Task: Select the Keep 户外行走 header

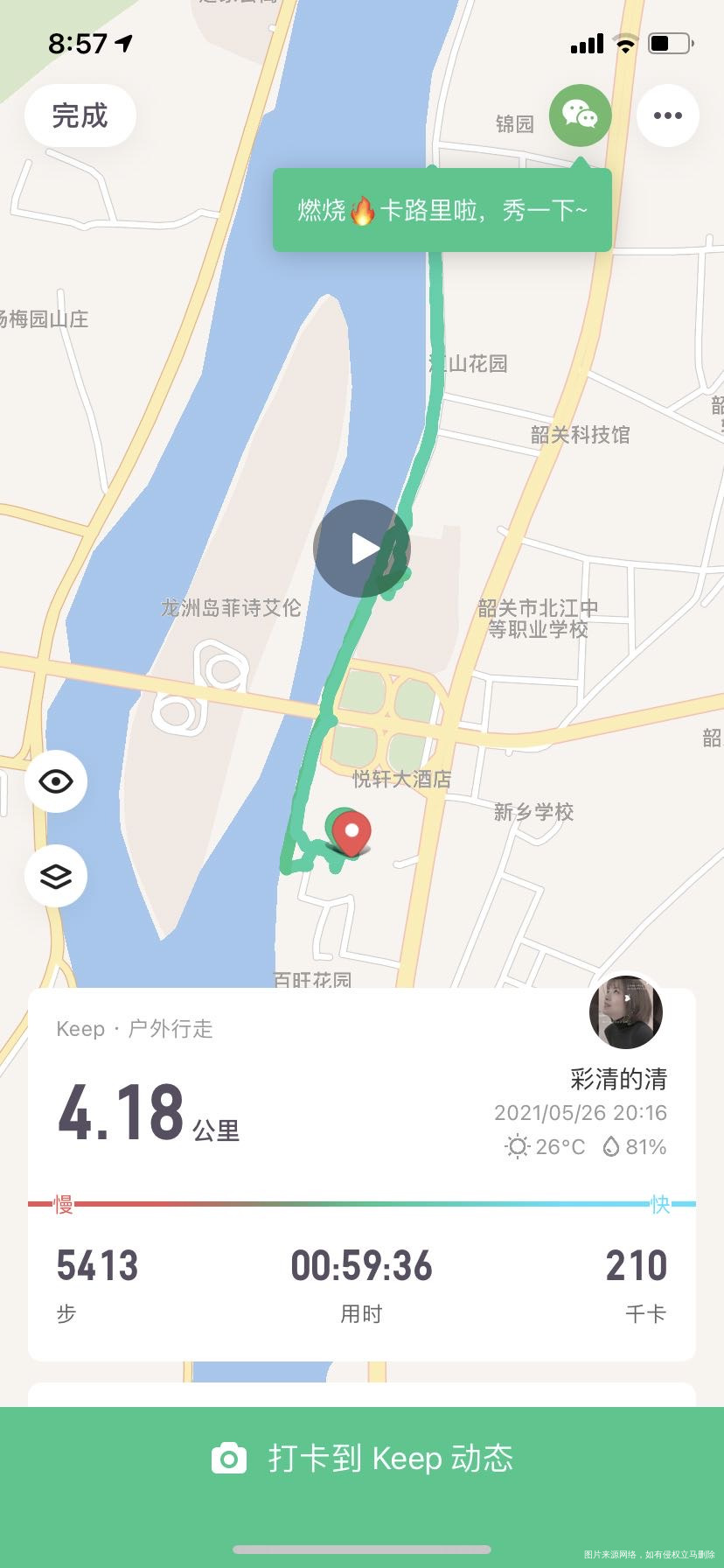Action: coord(133,1029)
